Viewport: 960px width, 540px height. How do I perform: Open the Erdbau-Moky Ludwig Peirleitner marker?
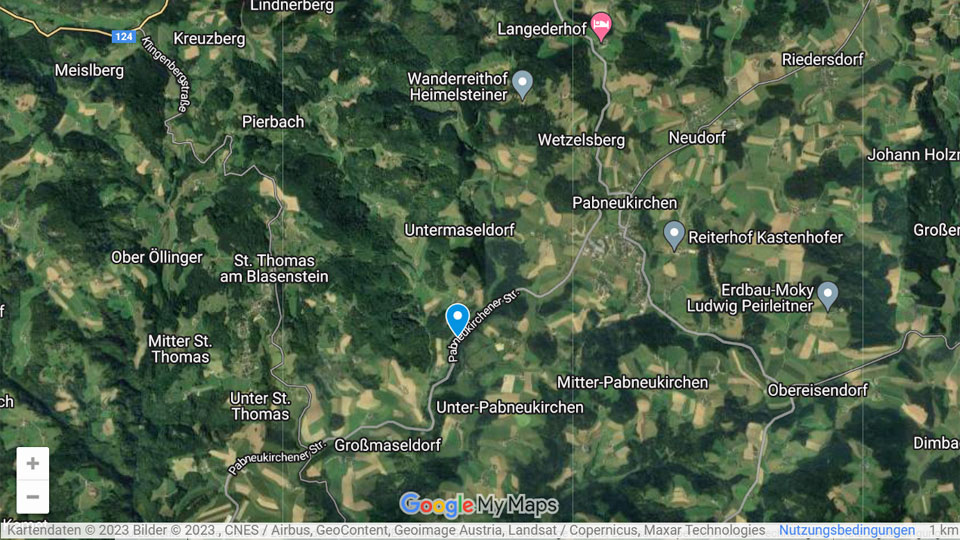point(827,295)
